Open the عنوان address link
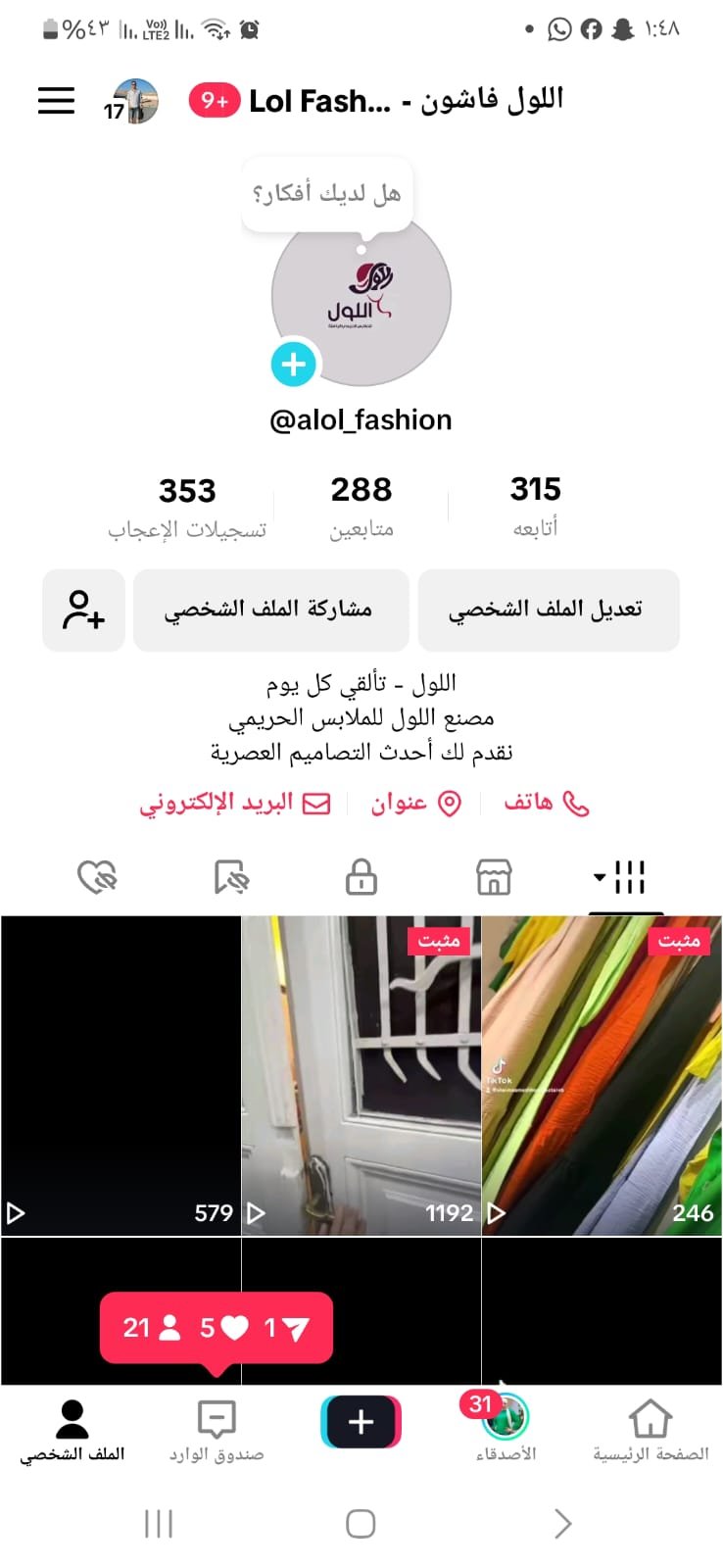This screenshot has width=723, height=1568. pyautogui.click(x=415, y=804)
